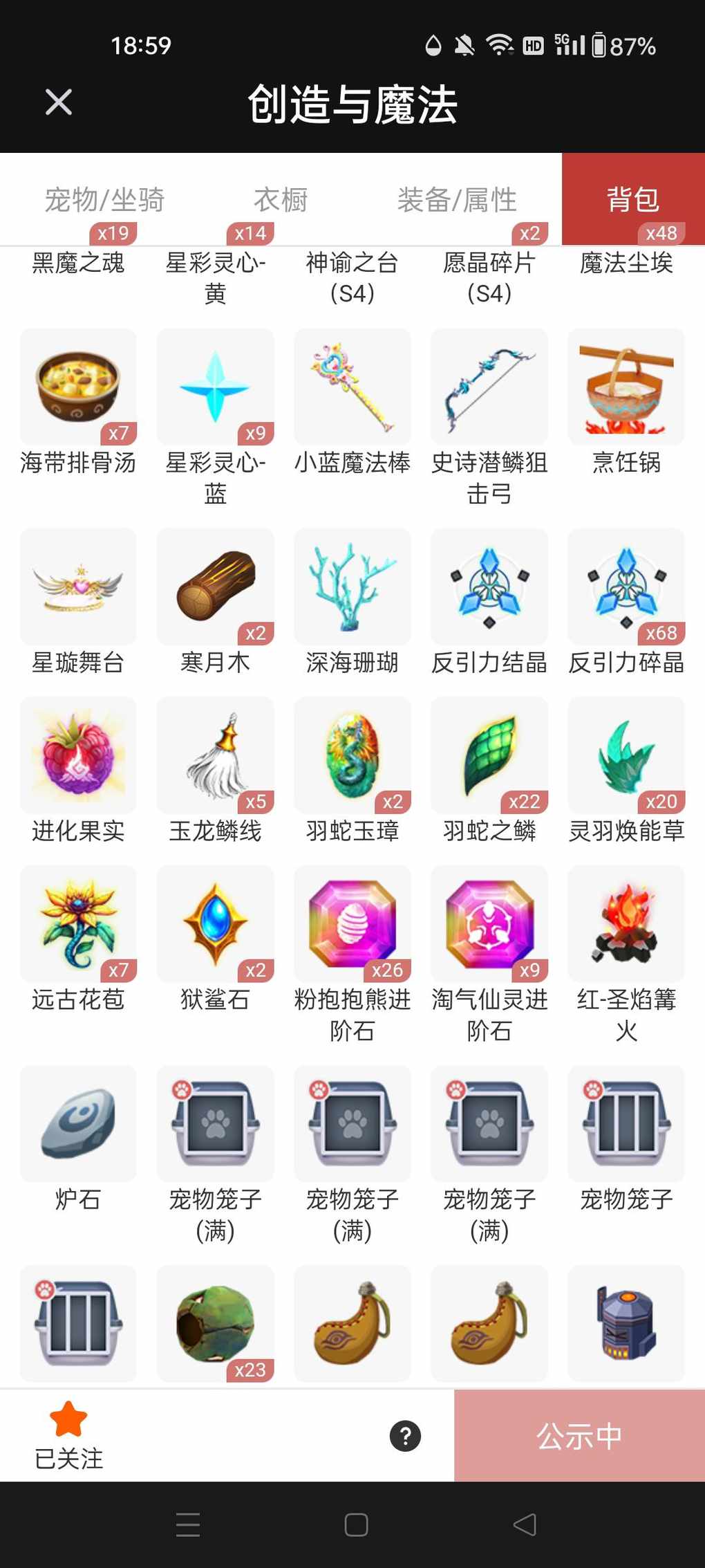The width and height of the screenshot is (705, 1568).
Task: Tap the 狱鲨石 item
Action: pos(216,923)
